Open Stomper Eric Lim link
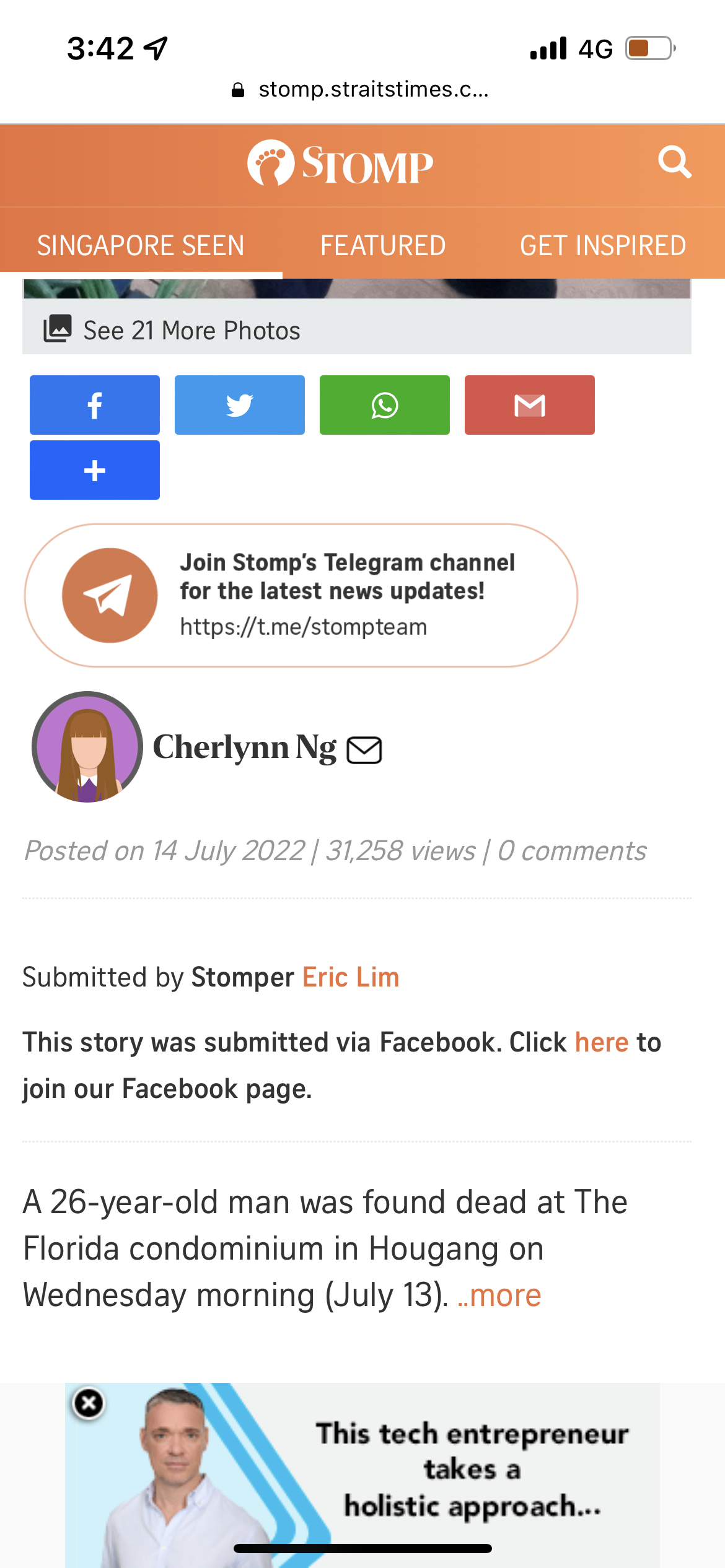The image size is (725, 1568). coord(351,977)
